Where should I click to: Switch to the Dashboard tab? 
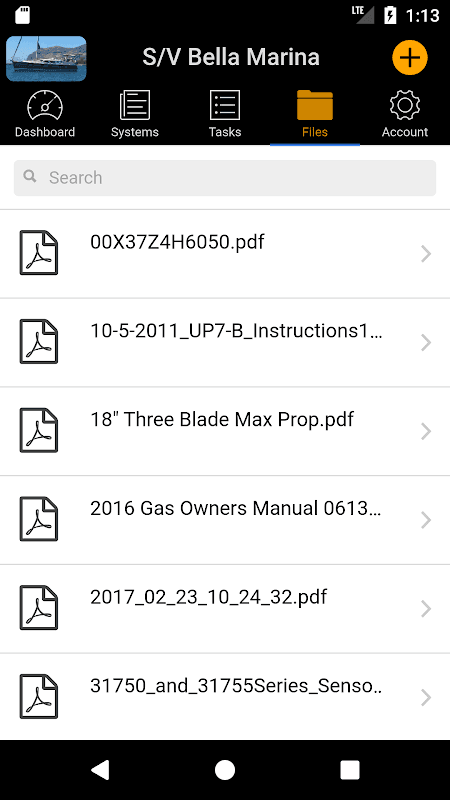(45, 115)
